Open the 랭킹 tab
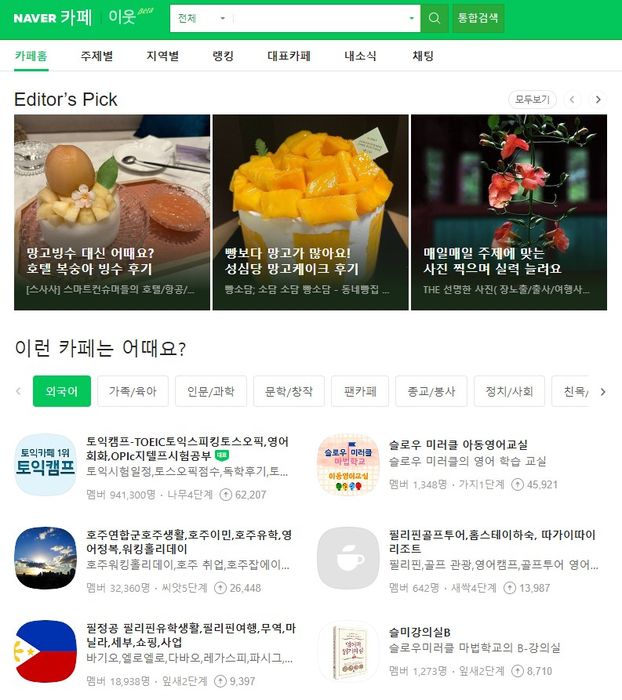 [x=223, y=56]
